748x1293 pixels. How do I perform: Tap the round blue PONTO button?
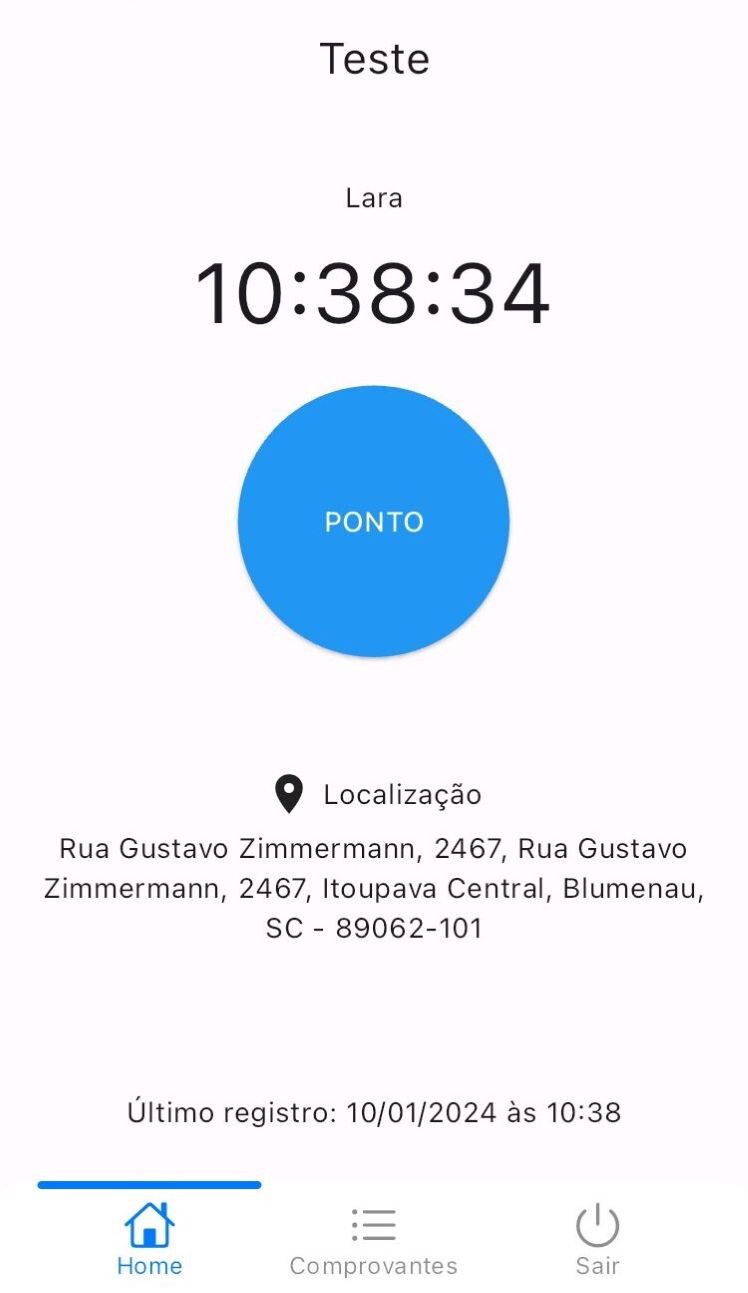[374, 521]
